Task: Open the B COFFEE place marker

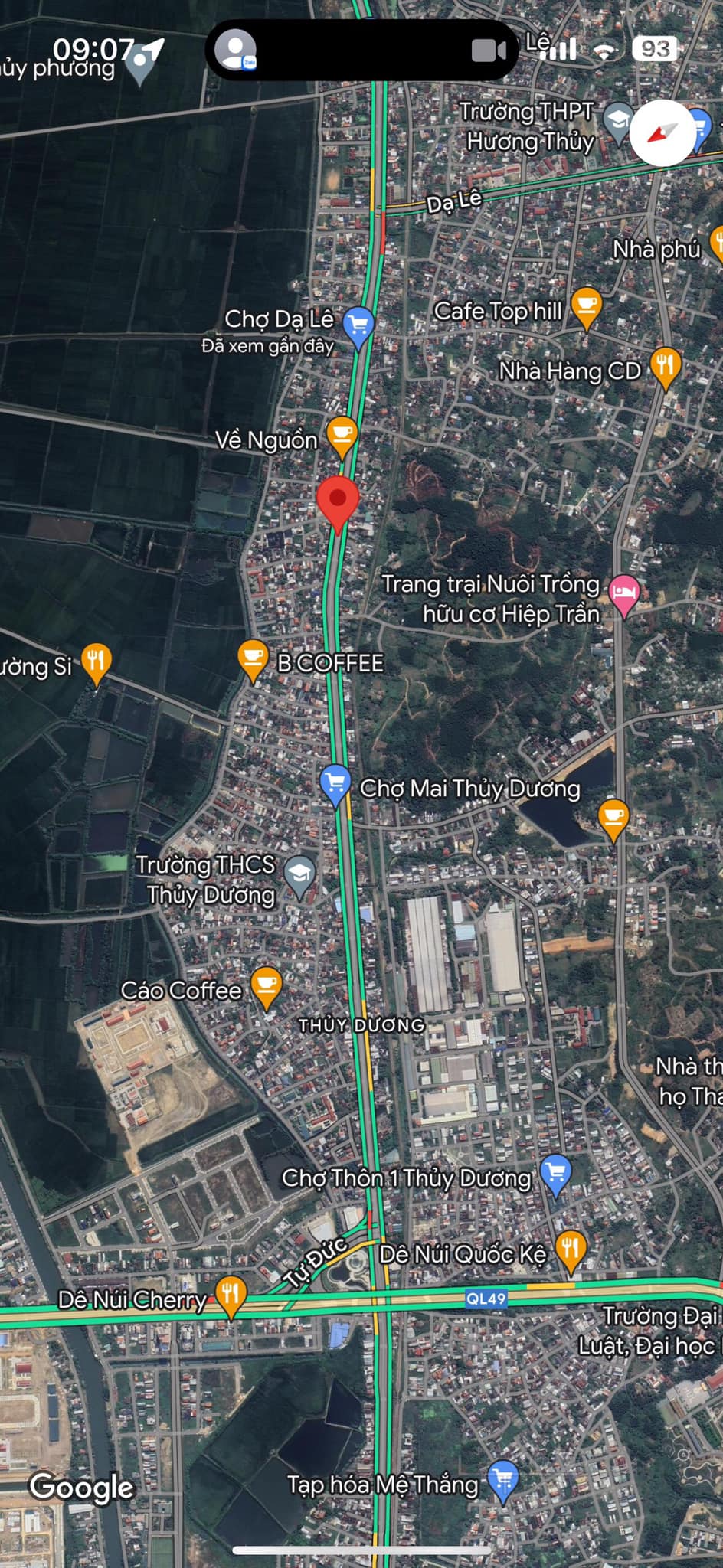Action: click(x=252, y=658)
